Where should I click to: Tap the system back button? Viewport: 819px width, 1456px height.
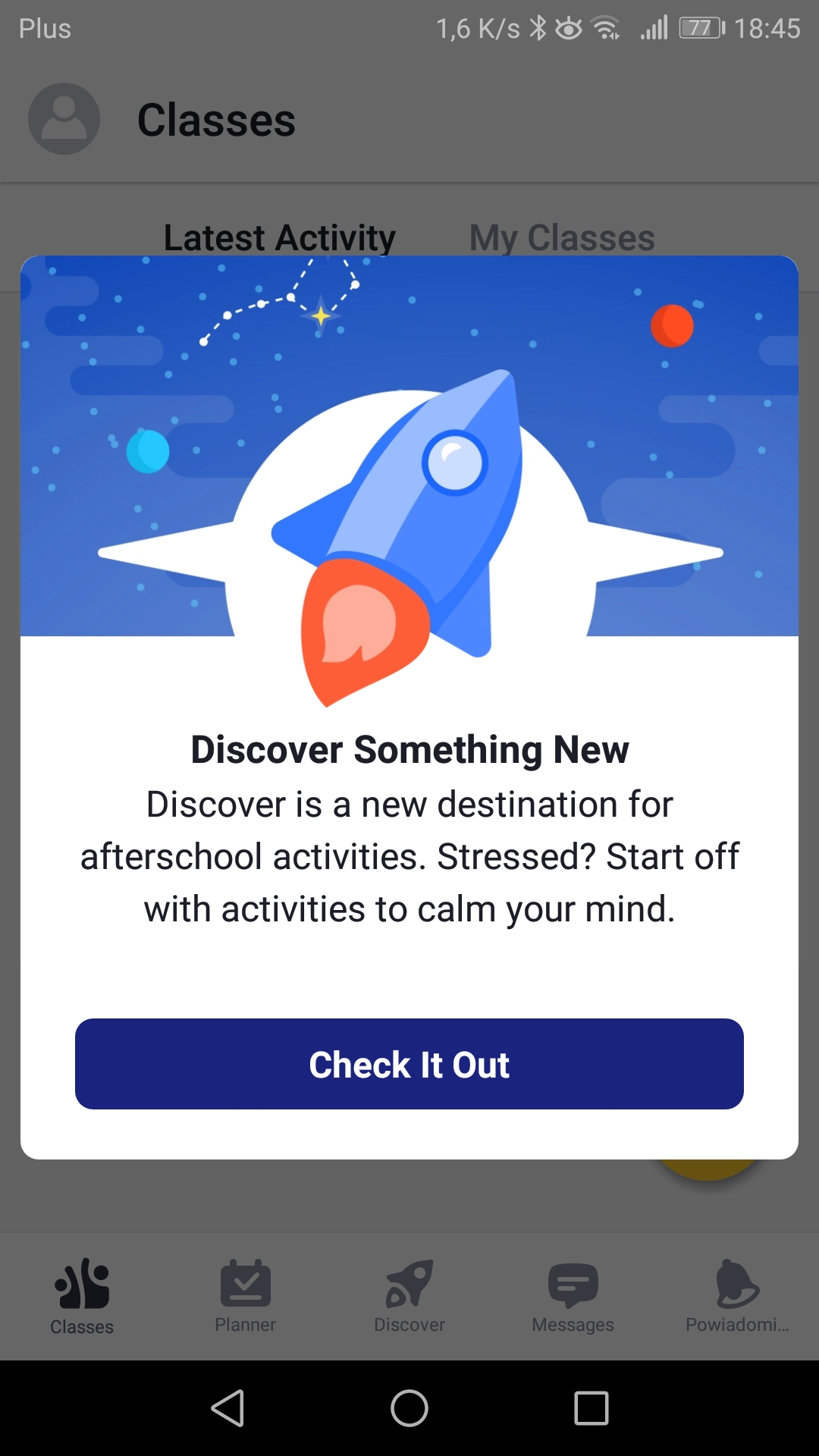tap(227, 1408)
